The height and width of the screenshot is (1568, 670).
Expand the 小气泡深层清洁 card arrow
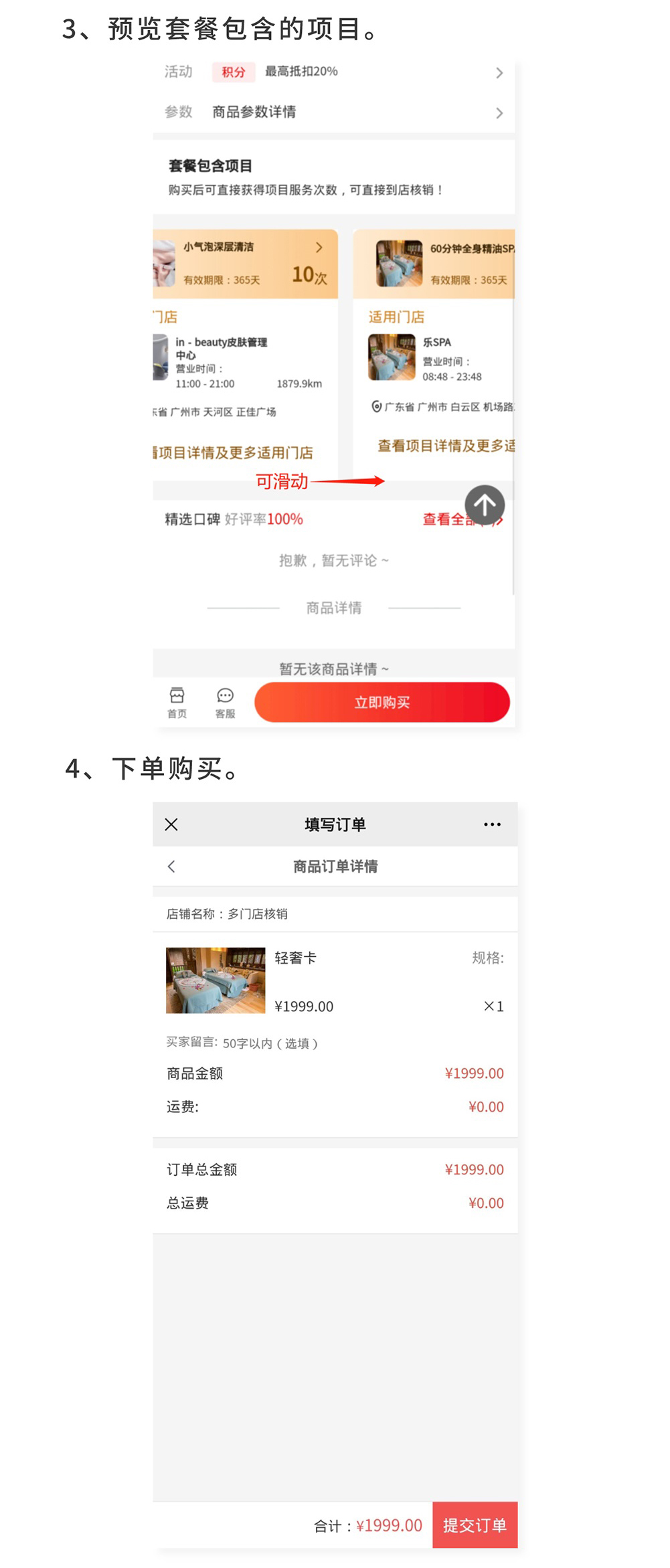coord(319,247)
